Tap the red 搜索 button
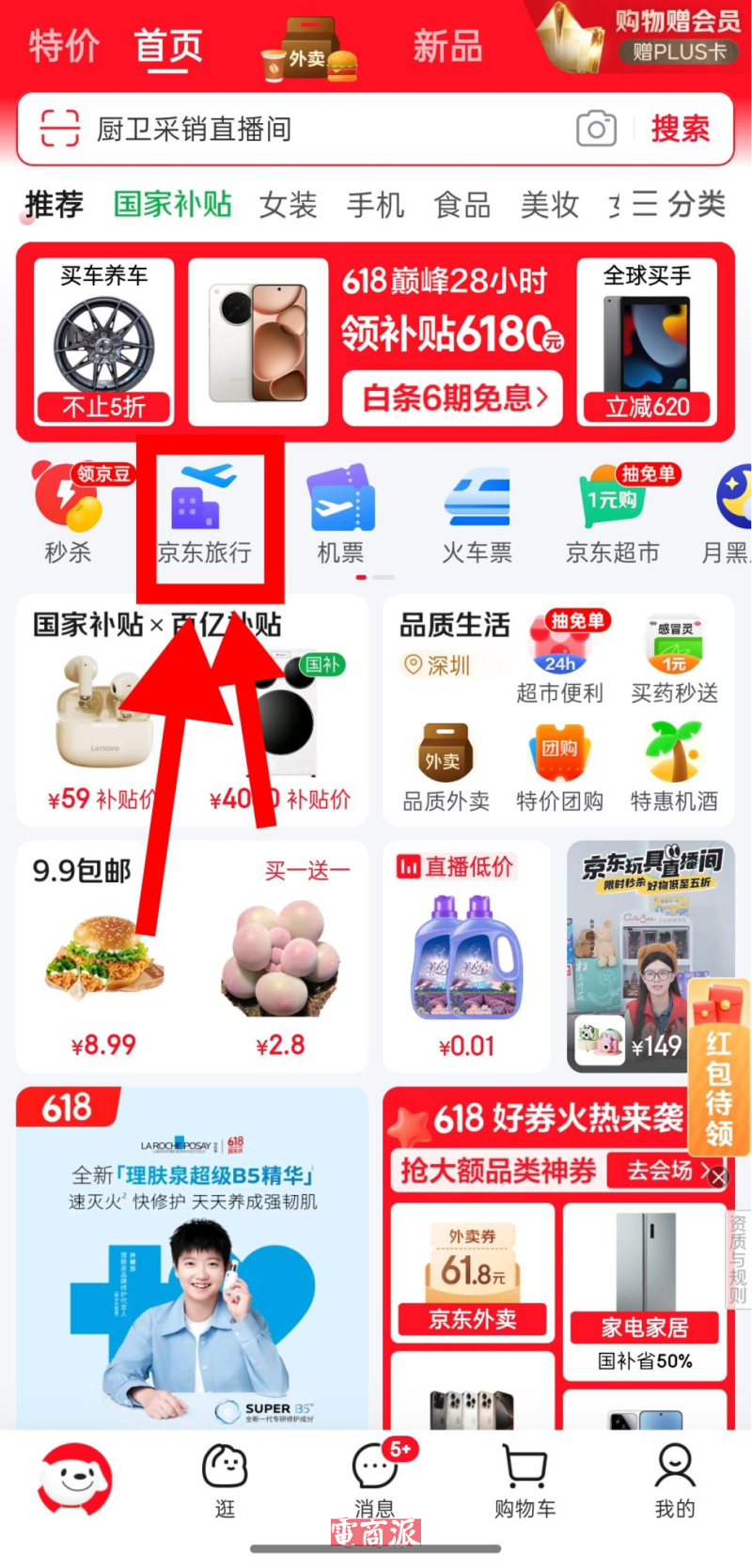This screenshot has width=752, height=1568. click(681, 129)
